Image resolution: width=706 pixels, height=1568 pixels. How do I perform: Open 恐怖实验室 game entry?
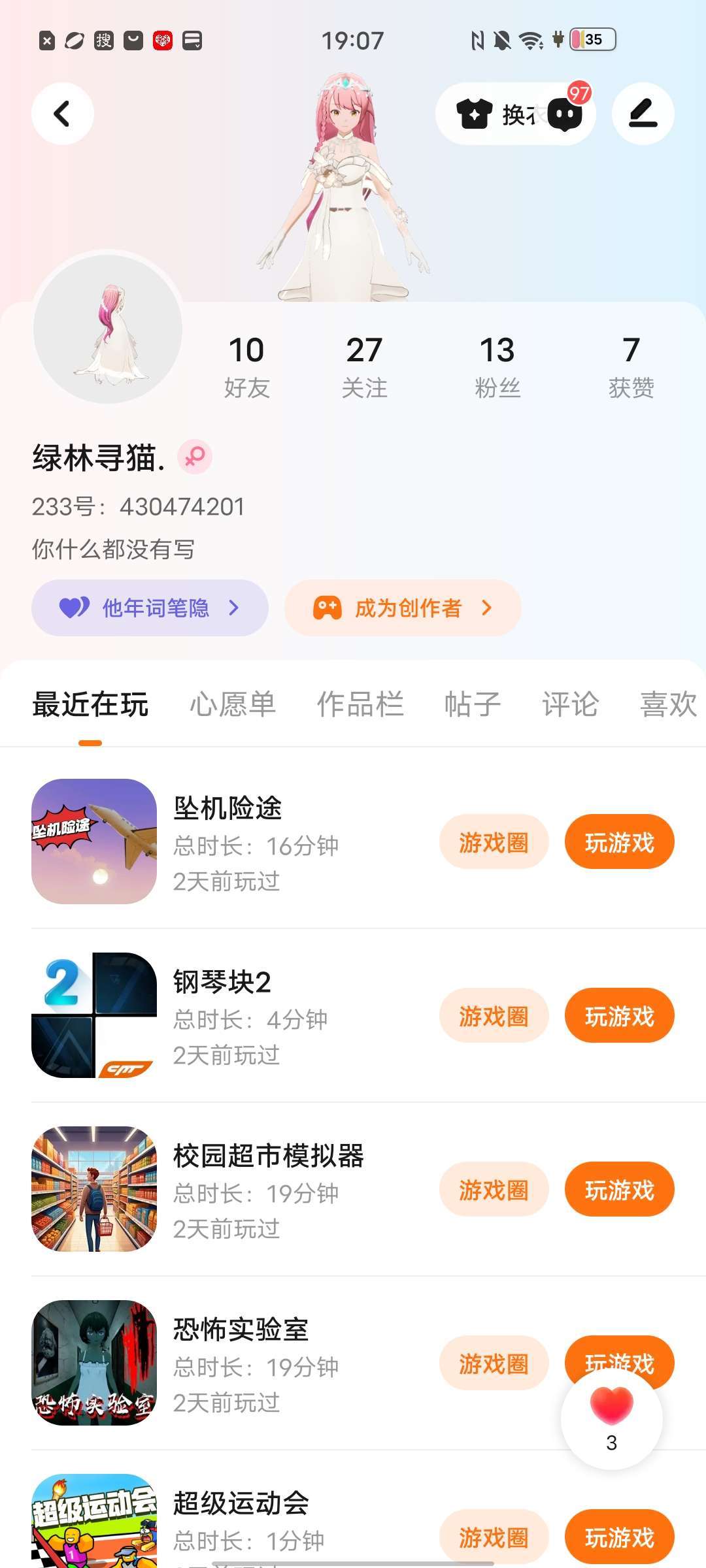click(x=240, y=1330)
